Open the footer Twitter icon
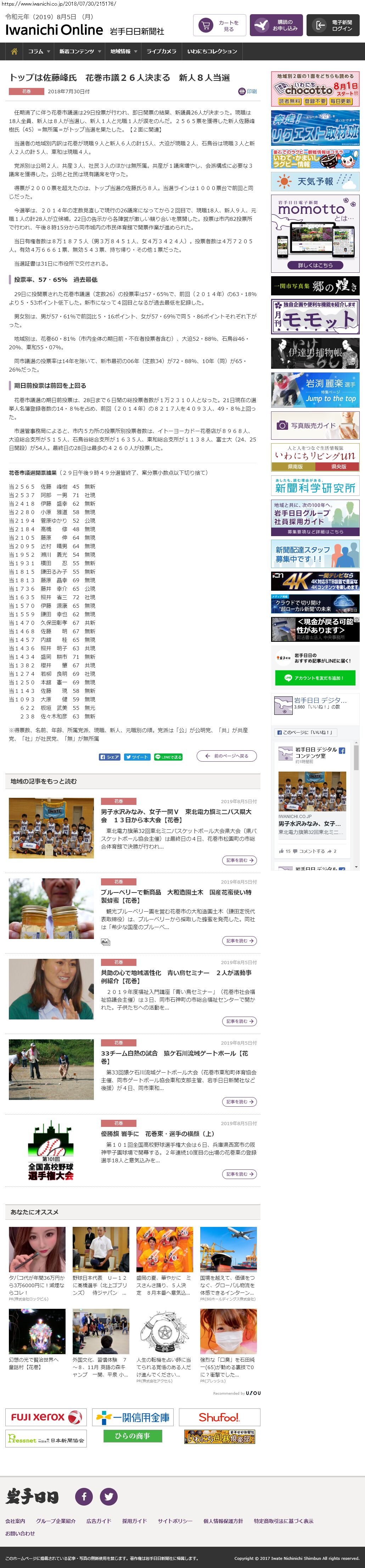The height and width of the screenshot is (1568, 365). [109, 1496]
